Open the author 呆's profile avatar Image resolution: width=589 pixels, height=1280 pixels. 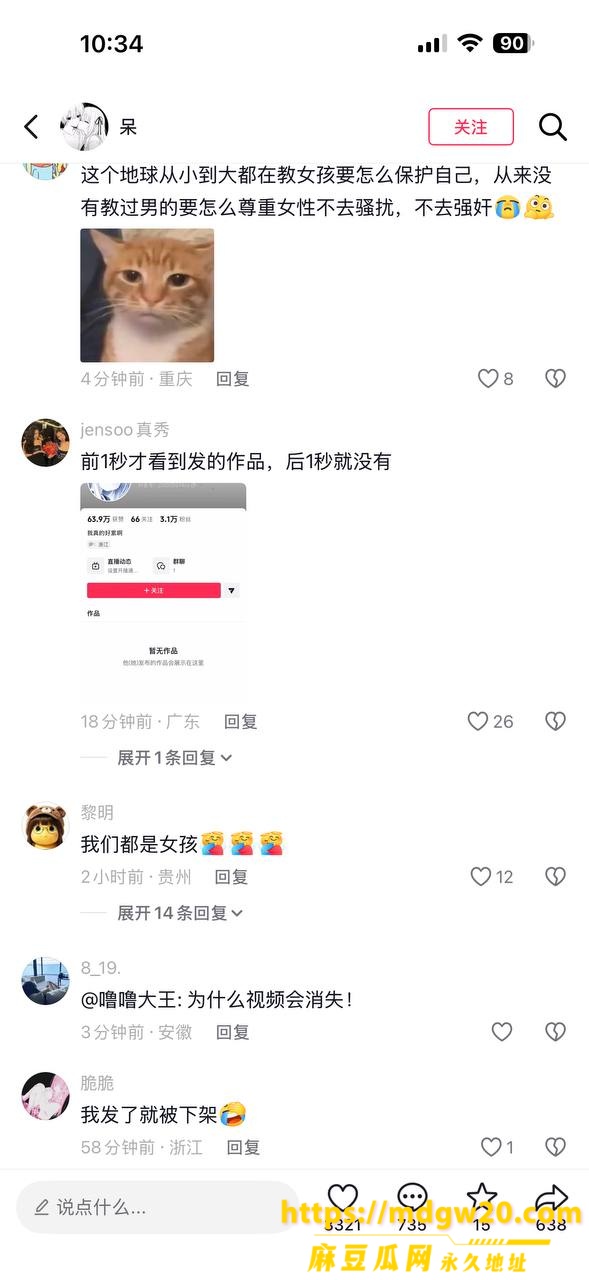click(84, 127)
